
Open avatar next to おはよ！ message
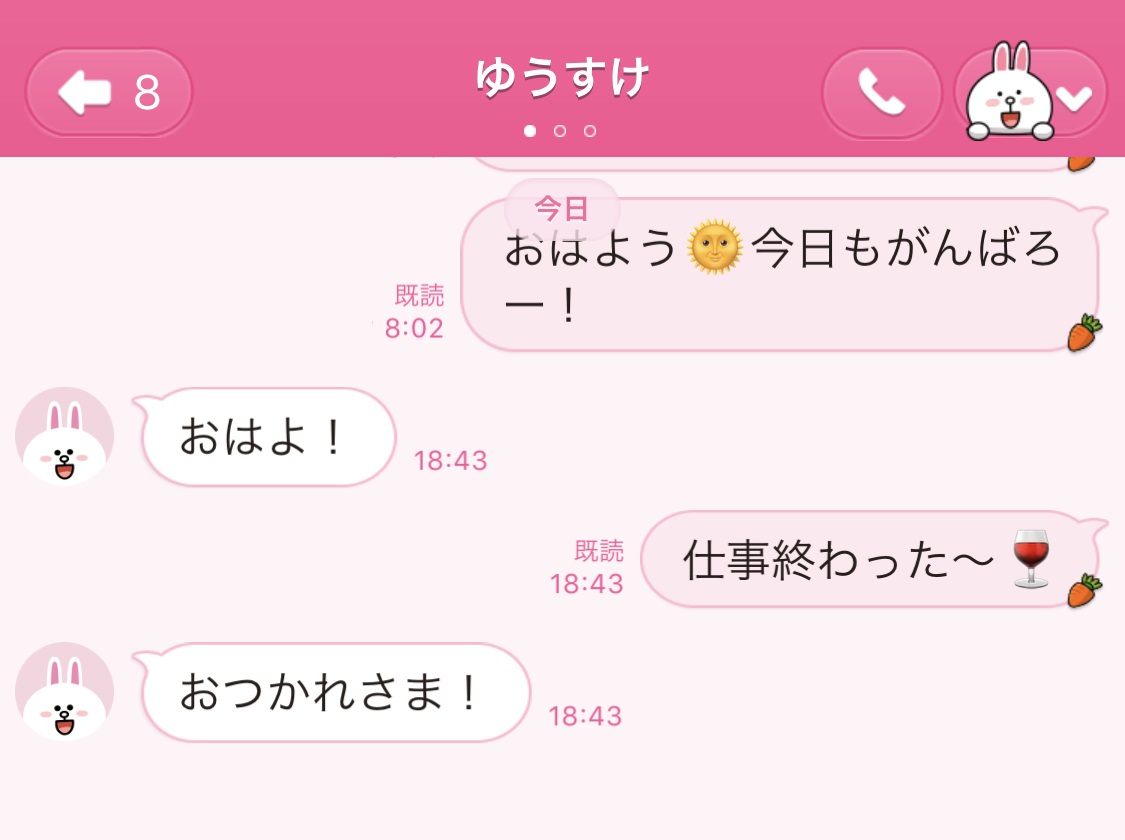(x=65, y=437)
